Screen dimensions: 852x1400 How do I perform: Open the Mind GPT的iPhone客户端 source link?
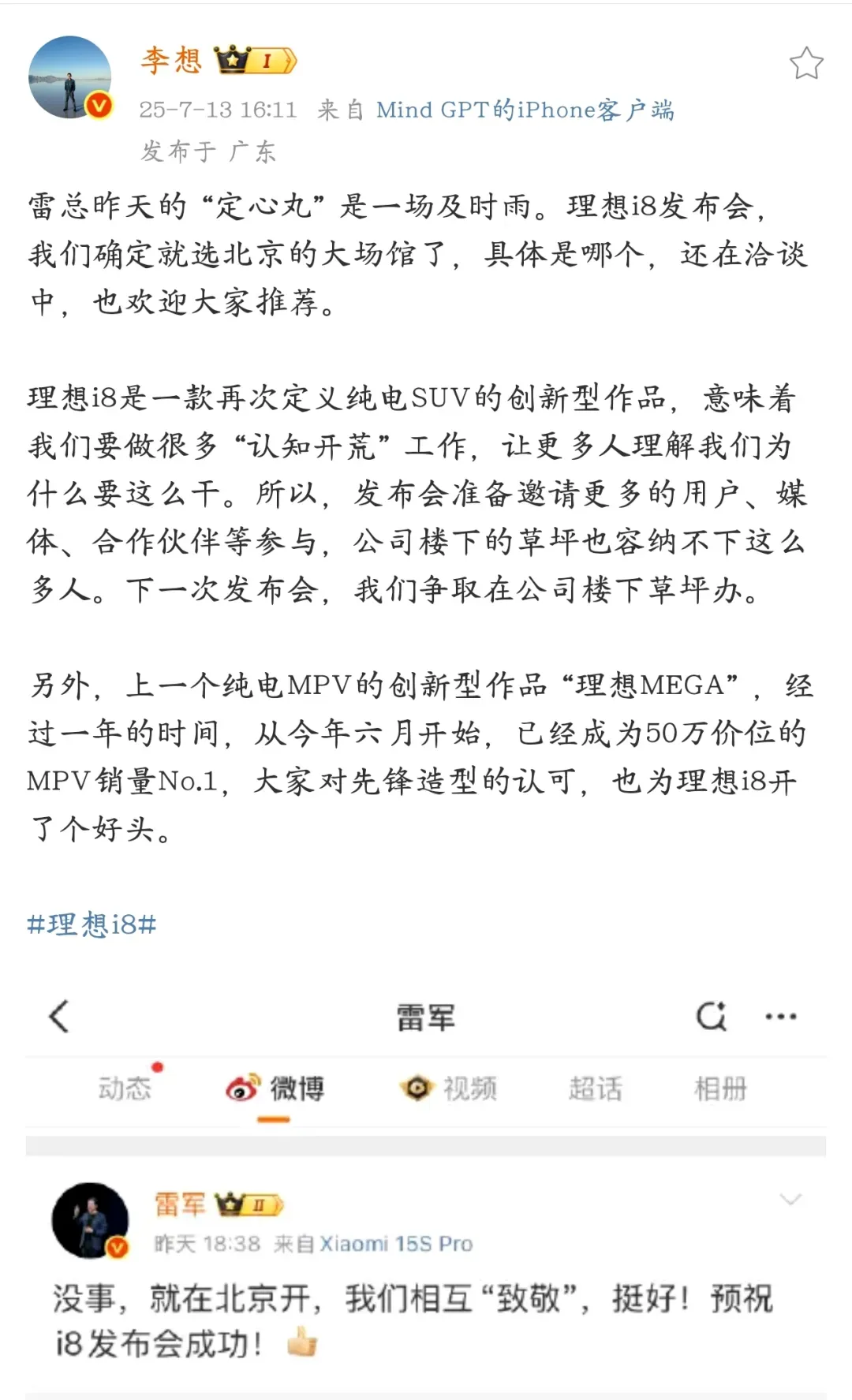click(525, 110)
